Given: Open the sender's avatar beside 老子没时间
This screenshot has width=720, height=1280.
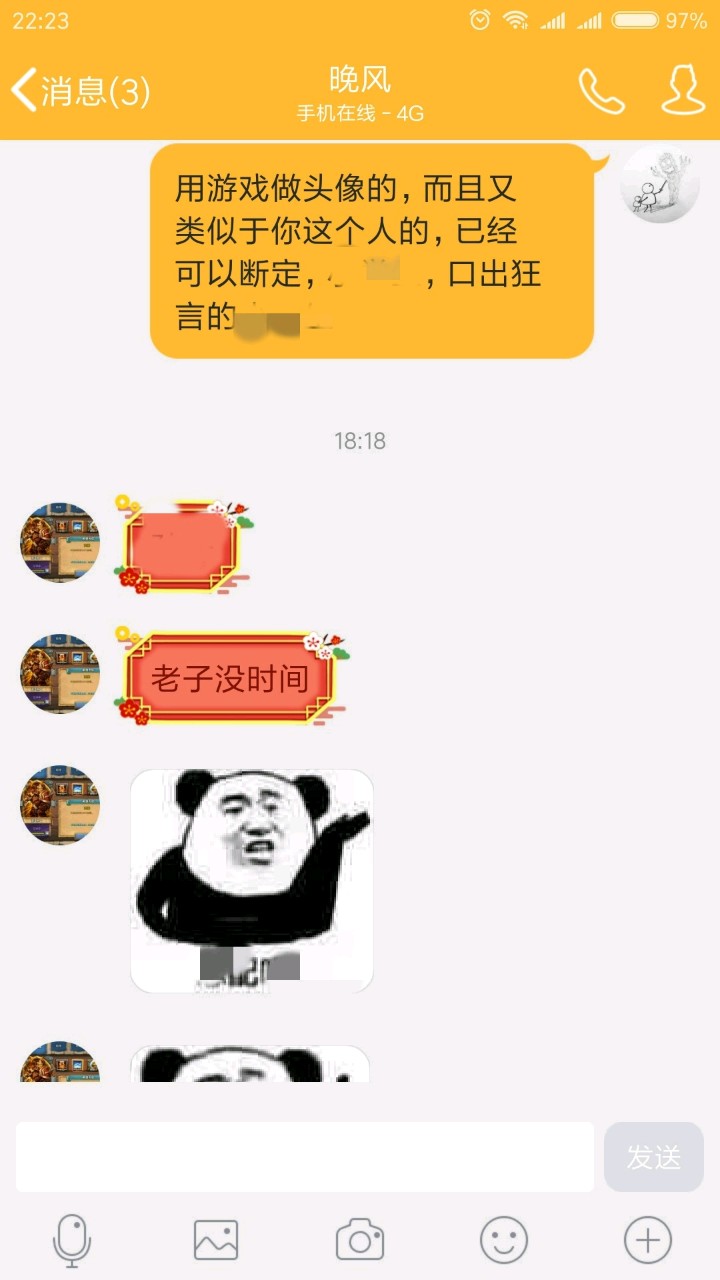Looking at the screenshot, I should point(60,674).
